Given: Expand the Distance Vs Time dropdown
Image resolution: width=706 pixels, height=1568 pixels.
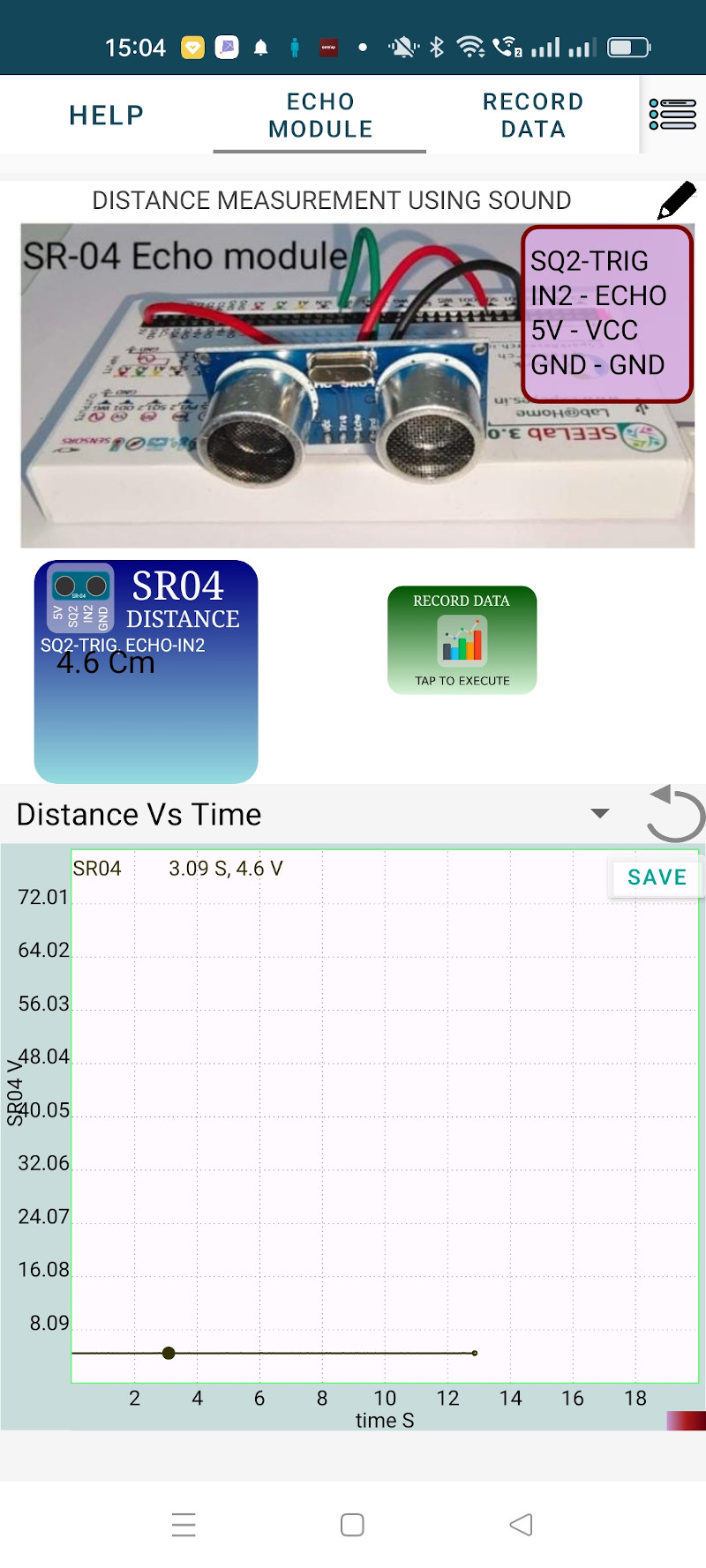Looking at the screenshot, I should click(600, 813).
